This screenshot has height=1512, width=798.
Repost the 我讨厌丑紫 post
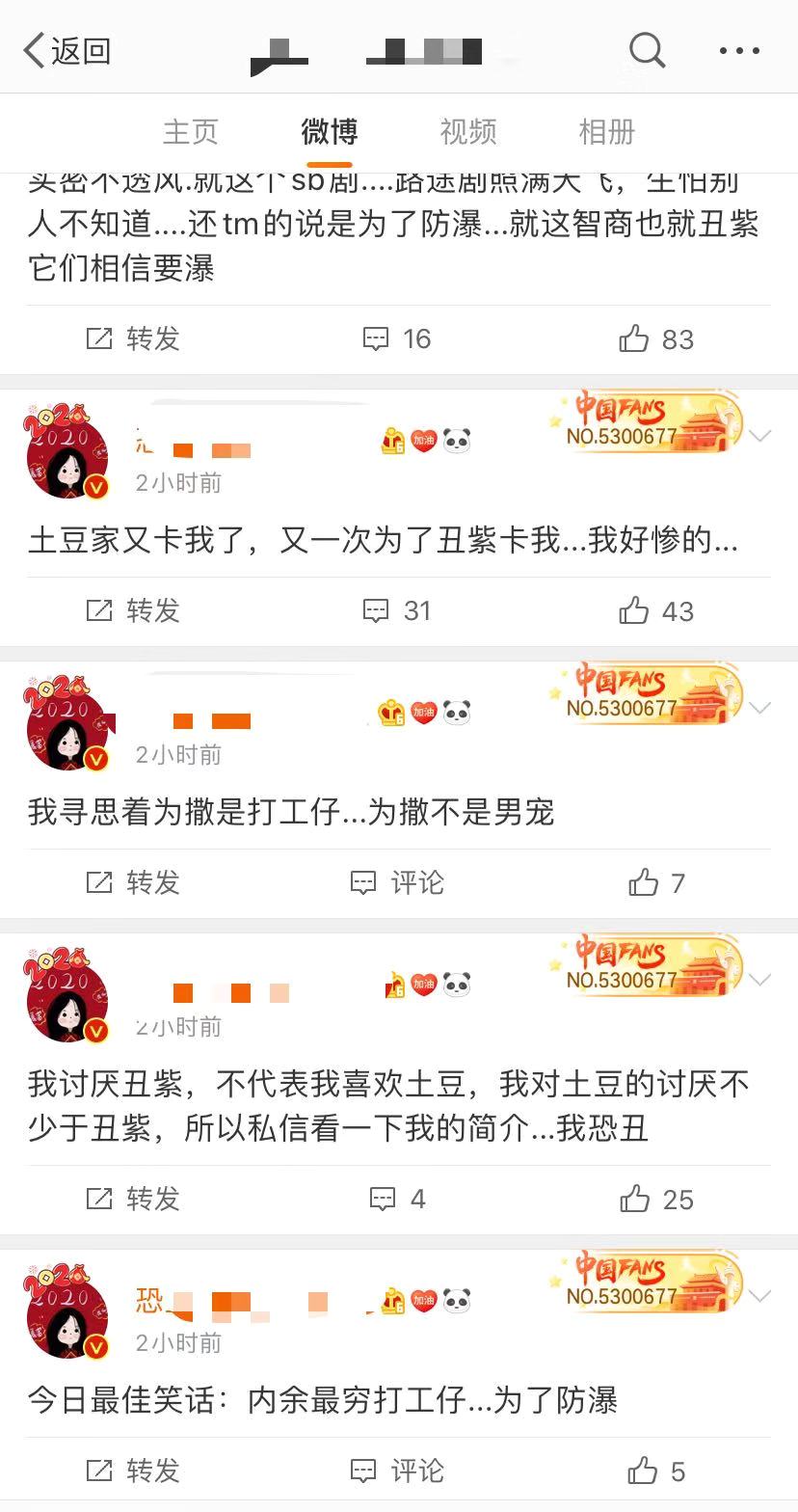(x=134, y=1199)
